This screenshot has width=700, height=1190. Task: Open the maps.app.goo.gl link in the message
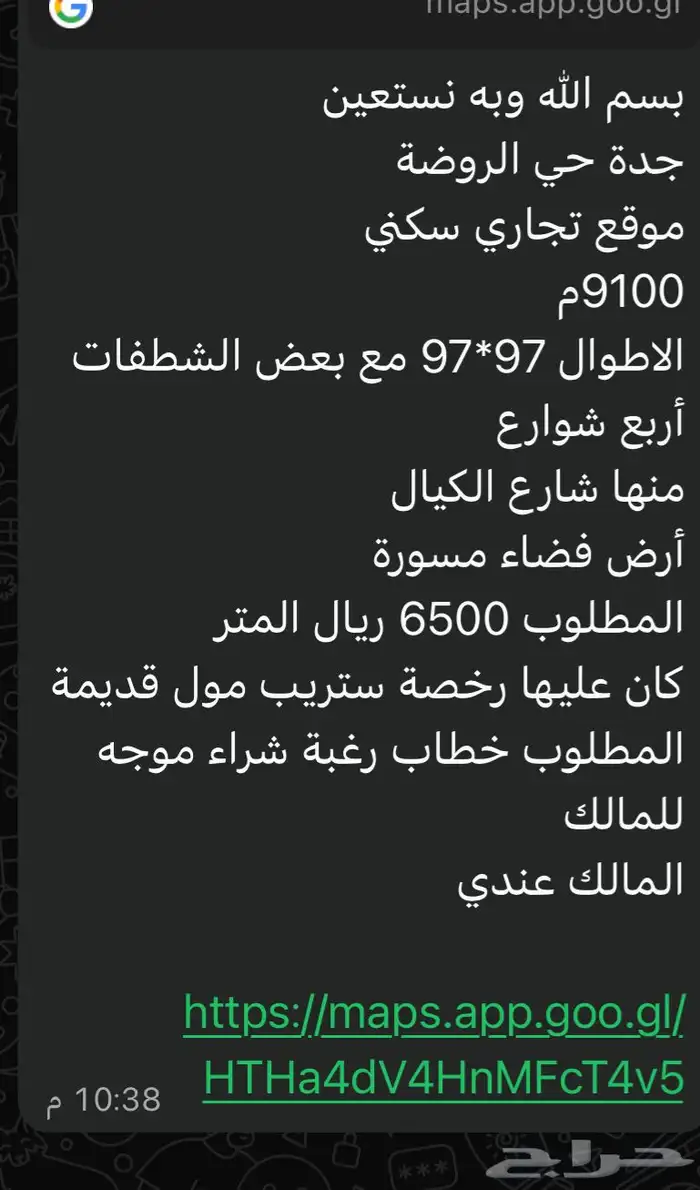pos(434,1045)
